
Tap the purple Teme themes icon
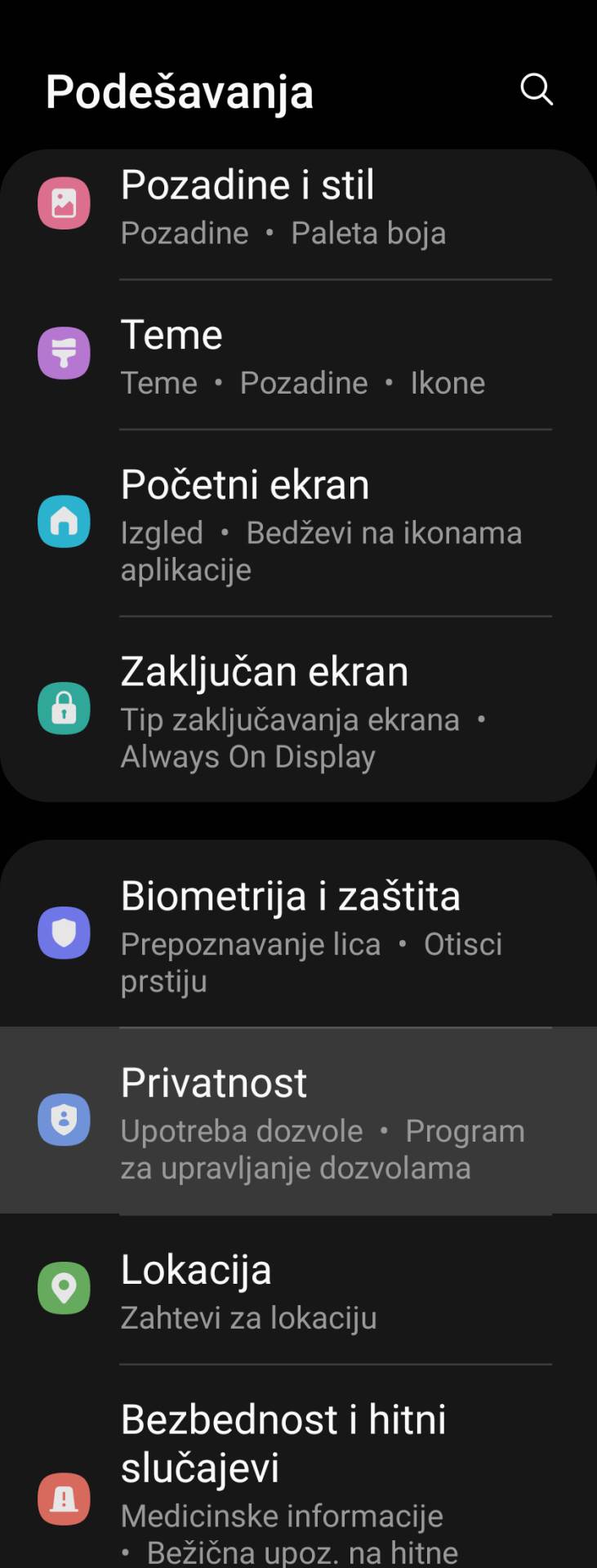click(x=65, y=354)
